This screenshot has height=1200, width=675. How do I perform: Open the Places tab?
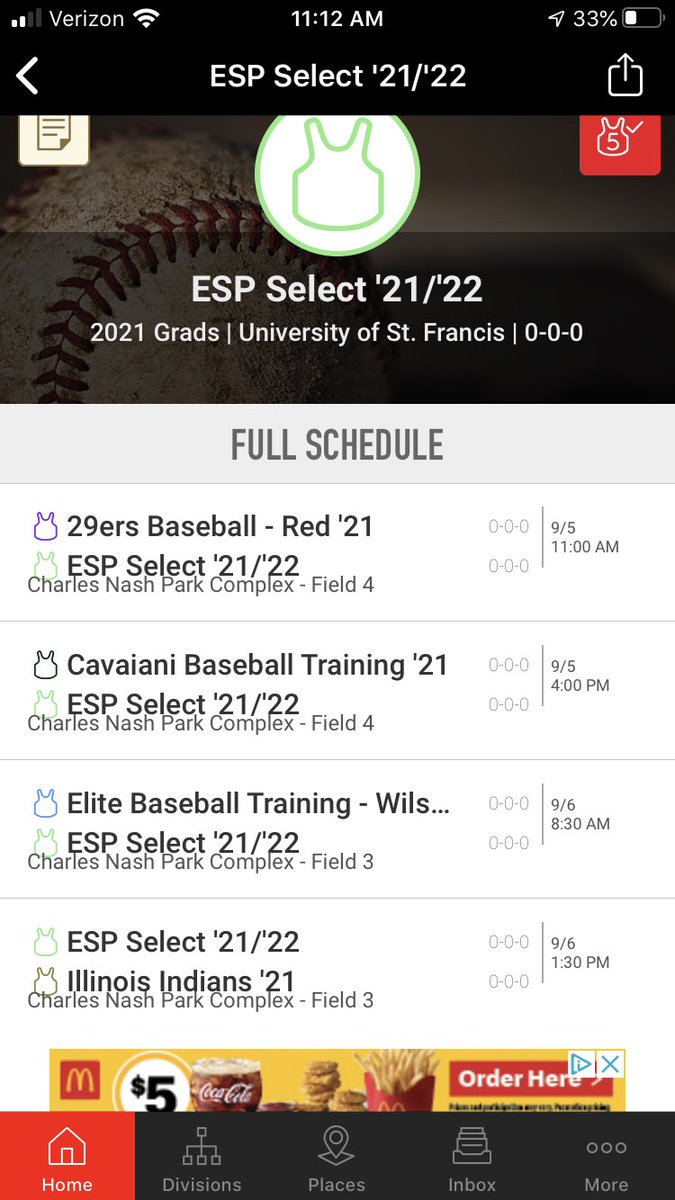(x=336, y=1158)
